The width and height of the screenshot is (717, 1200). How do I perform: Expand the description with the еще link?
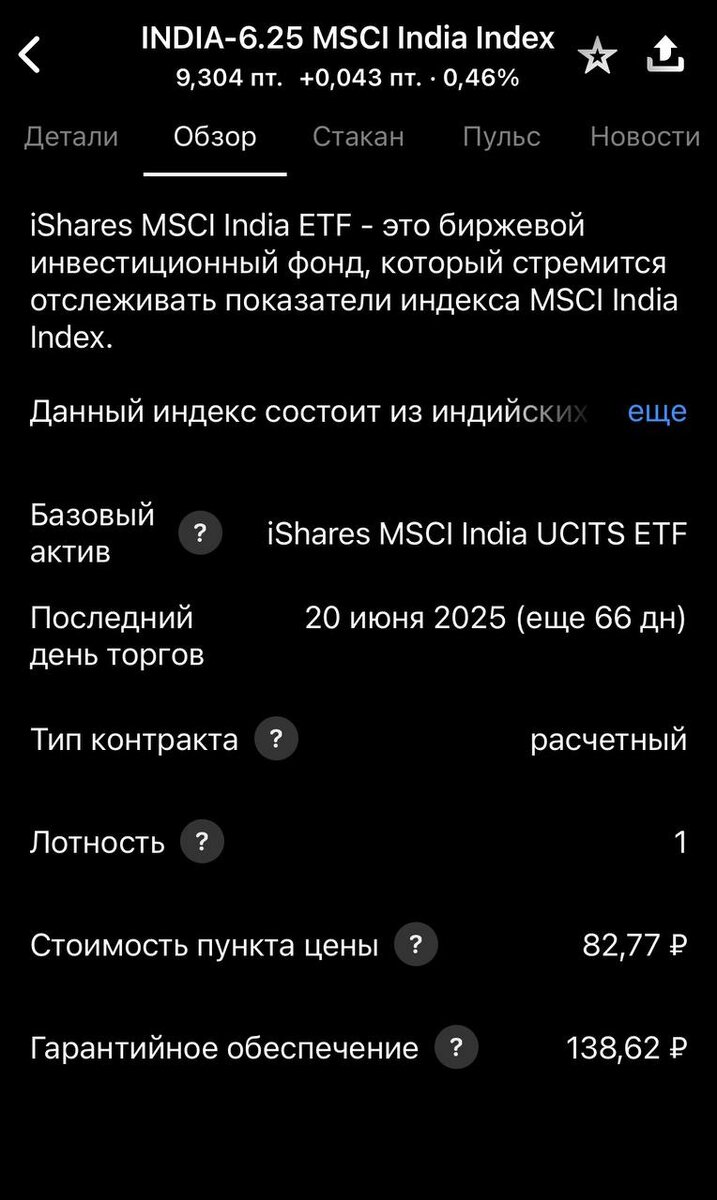coord(657,411)
